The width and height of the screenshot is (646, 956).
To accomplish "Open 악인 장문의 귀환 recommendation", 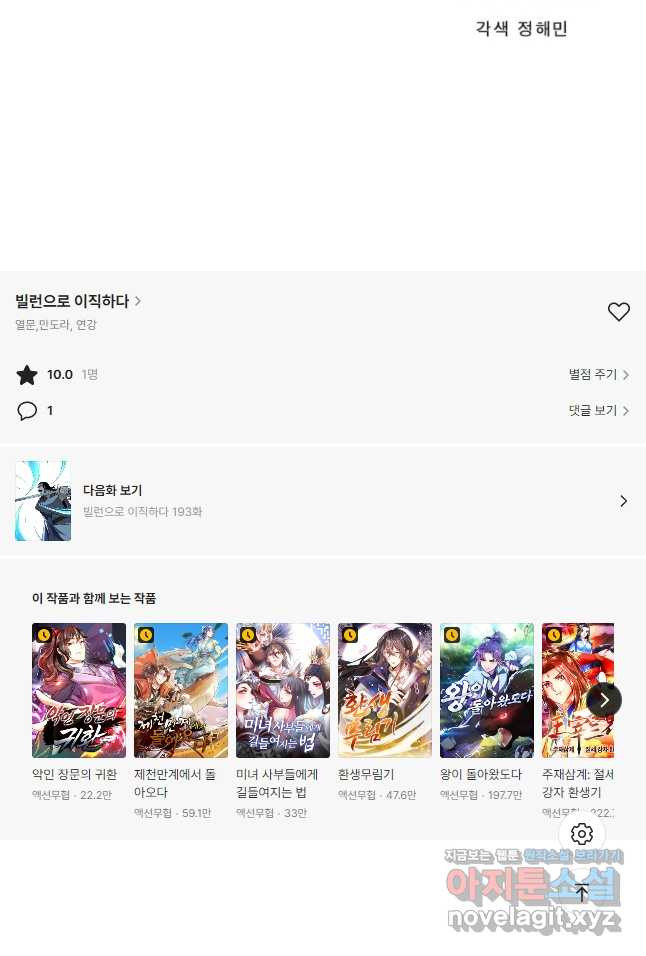I will point(79,691).
